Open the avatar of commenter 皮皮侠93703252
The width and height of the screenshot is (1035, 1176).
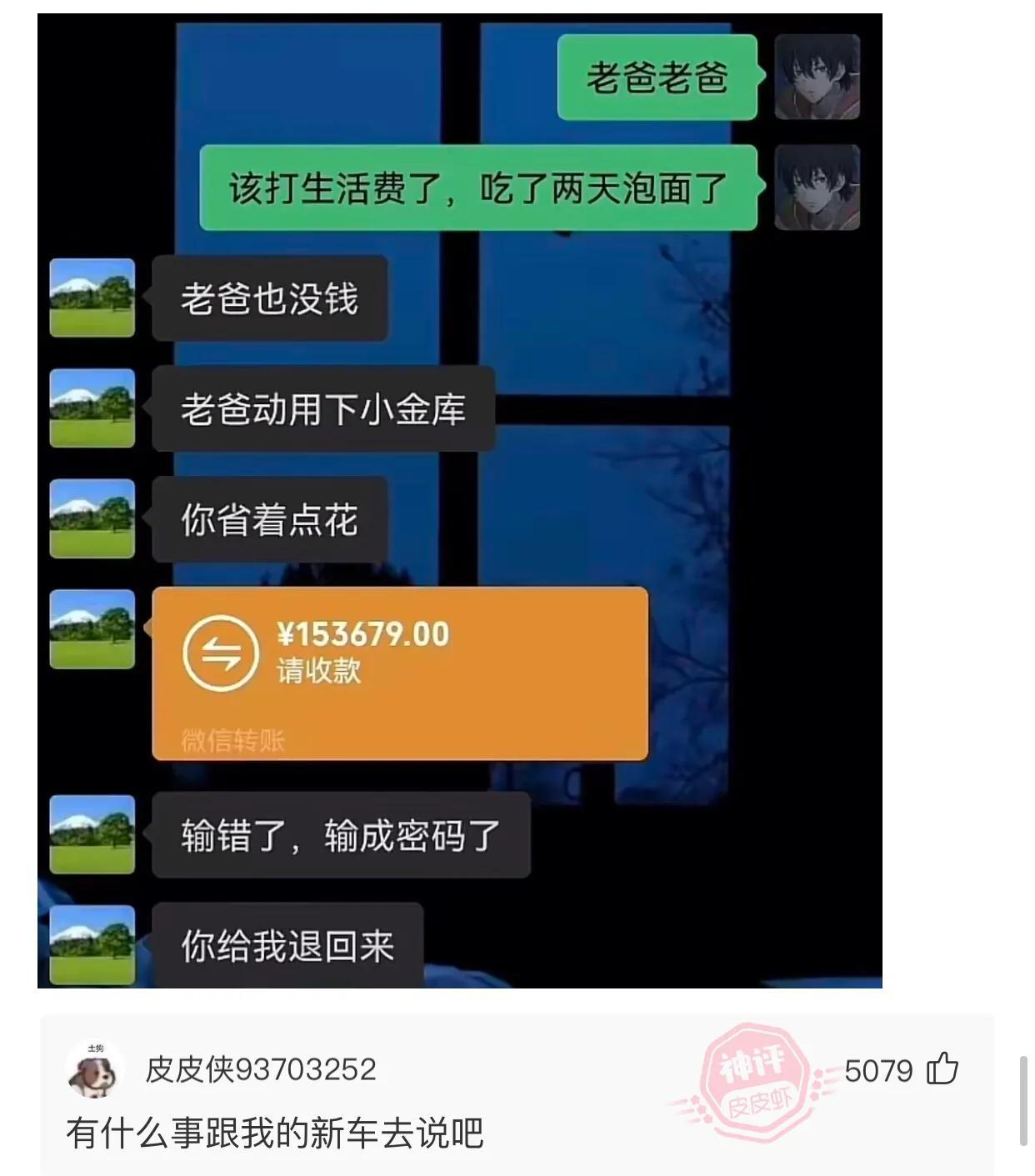92,1070
